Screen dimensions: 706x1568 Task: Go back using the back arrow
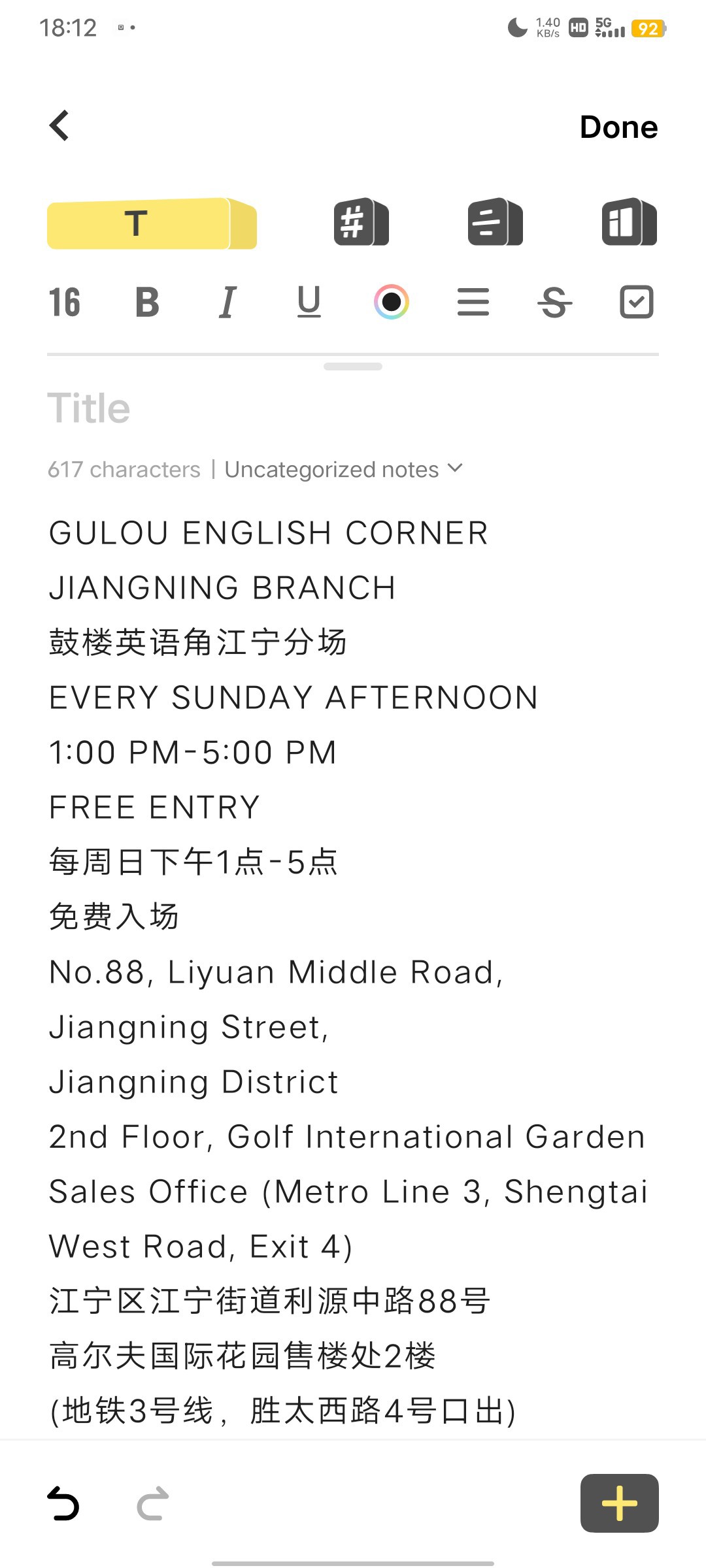point(59,125)
